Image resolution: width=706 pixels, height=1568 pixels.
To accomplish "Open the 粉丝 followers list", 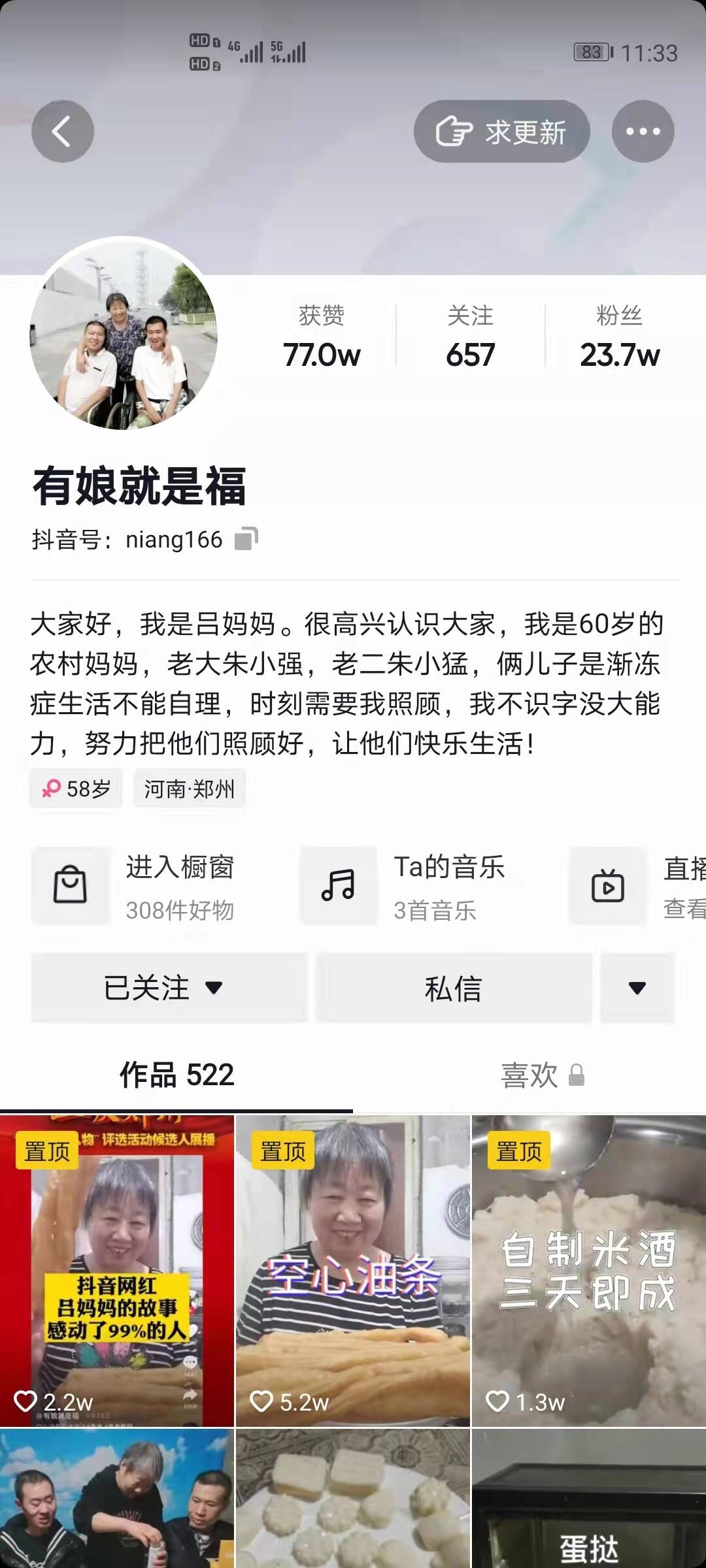I will tap(619, 337).
